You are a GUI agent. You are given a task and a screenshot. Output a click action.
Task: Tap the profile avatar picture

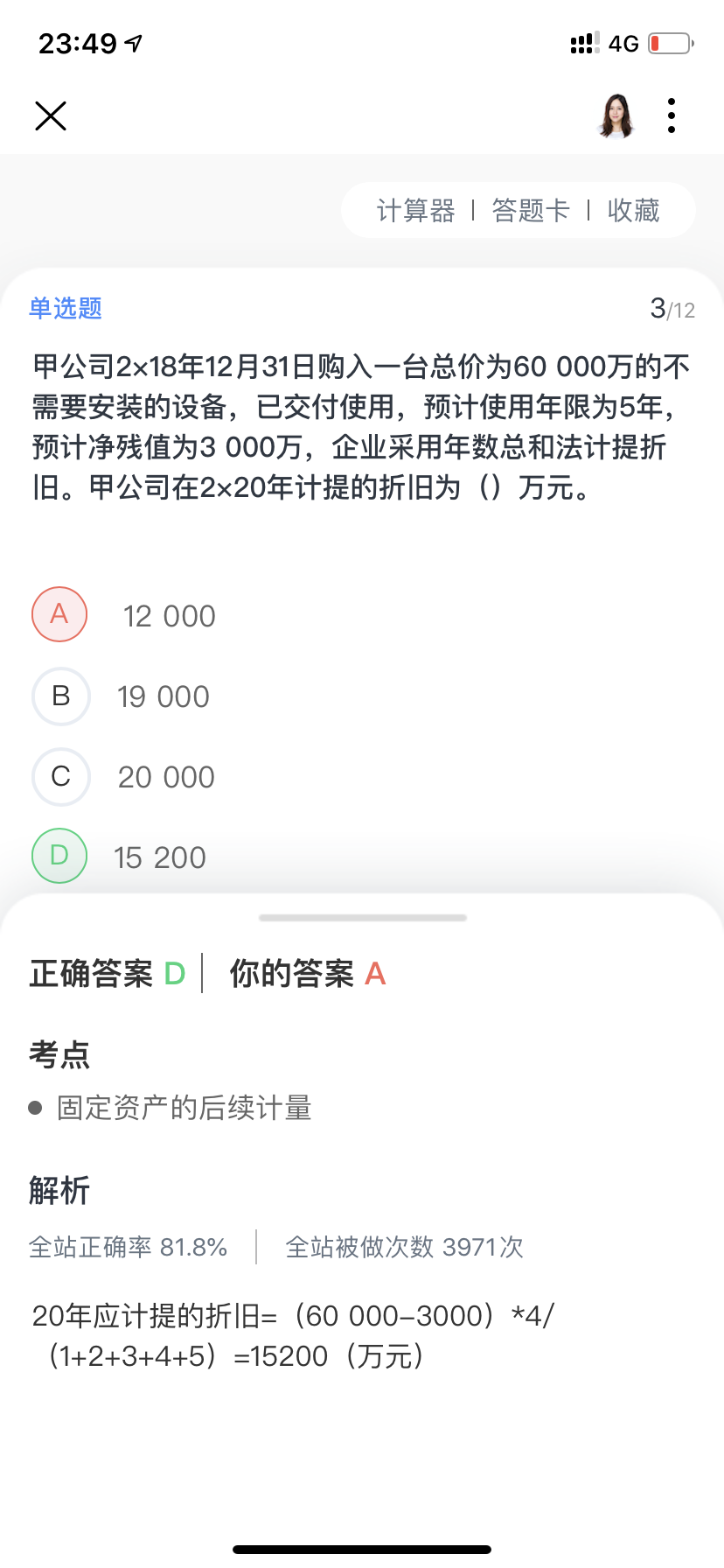[x=616, y=115]
